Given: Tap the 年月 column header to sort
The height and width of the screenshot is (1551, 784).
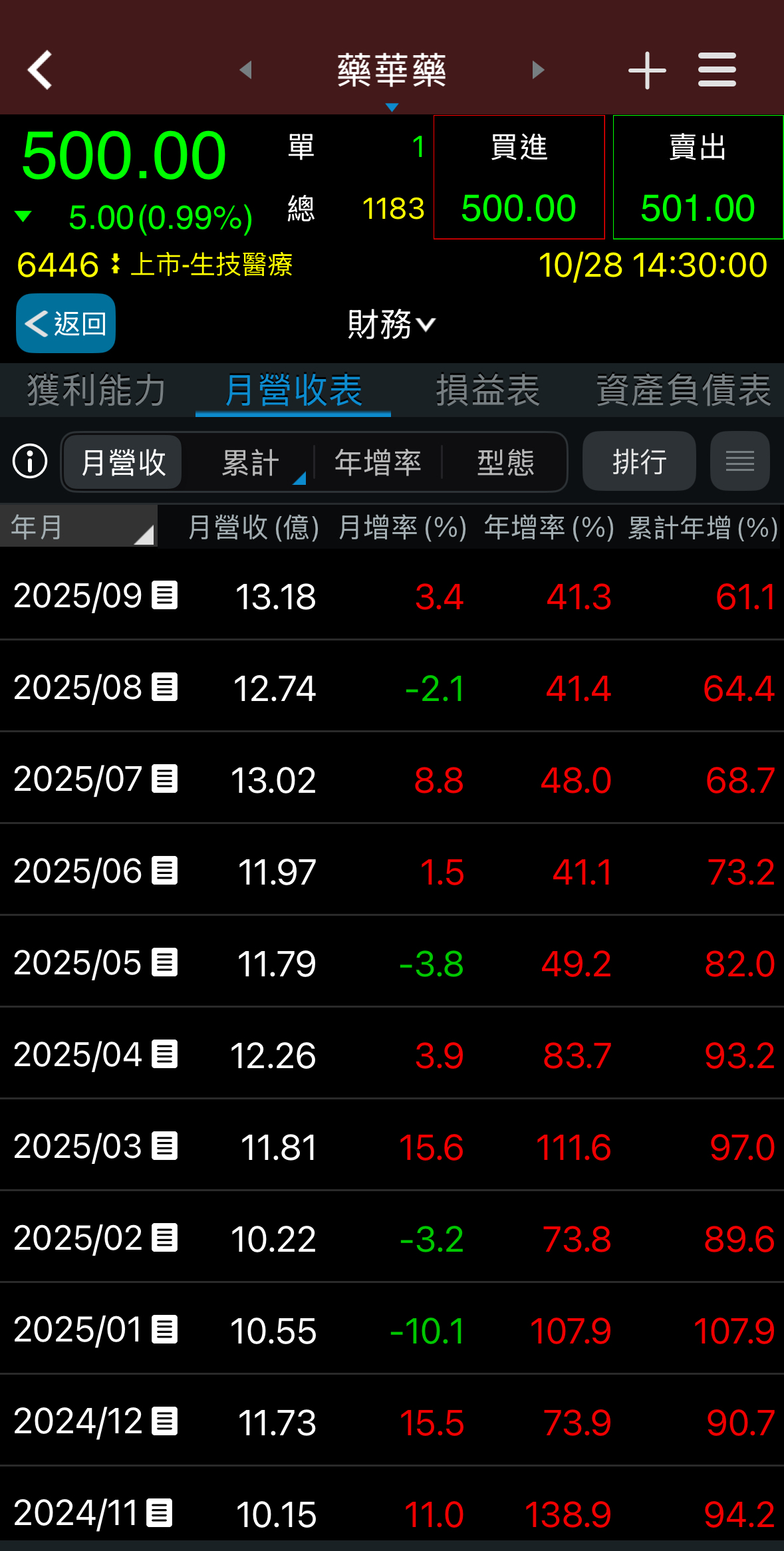Looking at the screenshot, I should [78, 527].
